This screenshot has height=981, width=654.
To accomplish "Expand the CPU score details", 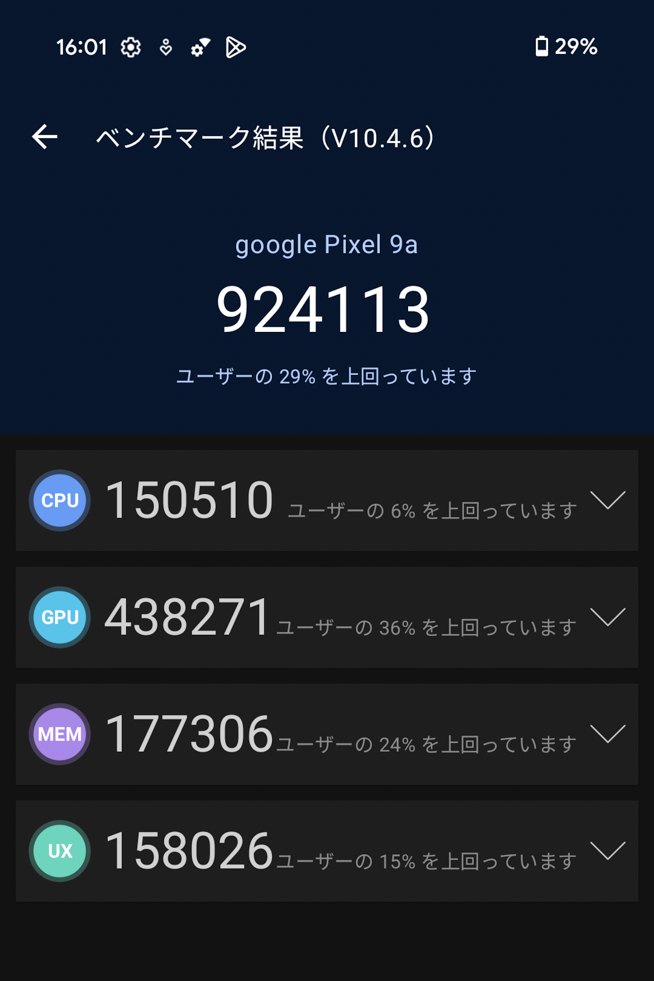I will pyautogui.click(x=607, y=500).
